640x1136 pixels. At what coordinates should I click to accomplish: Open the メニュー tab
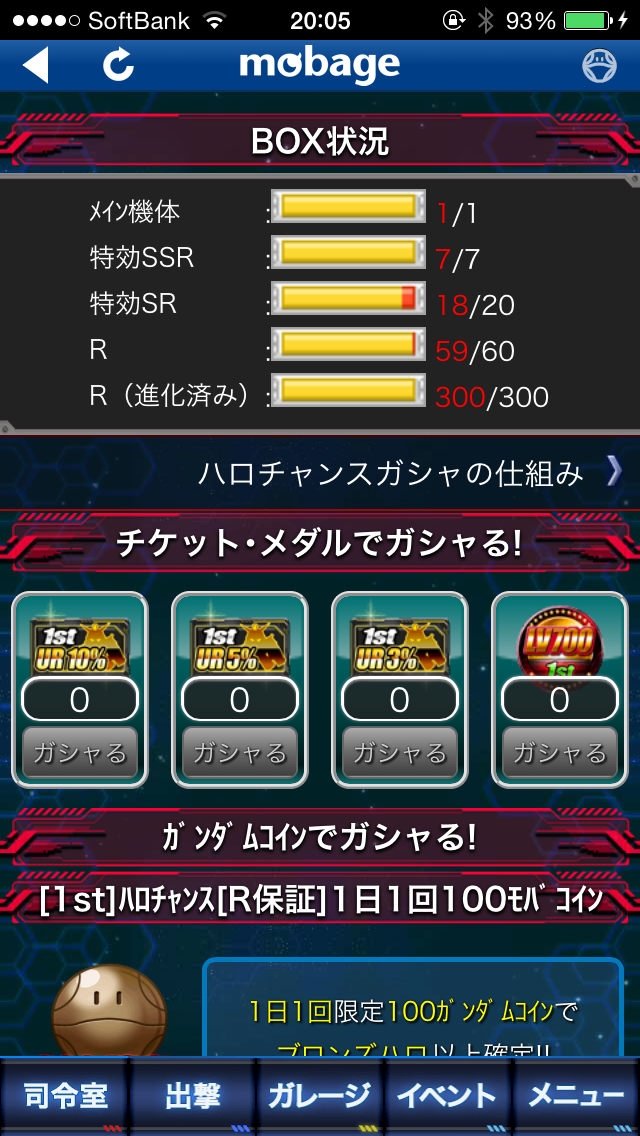[576, 1096]
